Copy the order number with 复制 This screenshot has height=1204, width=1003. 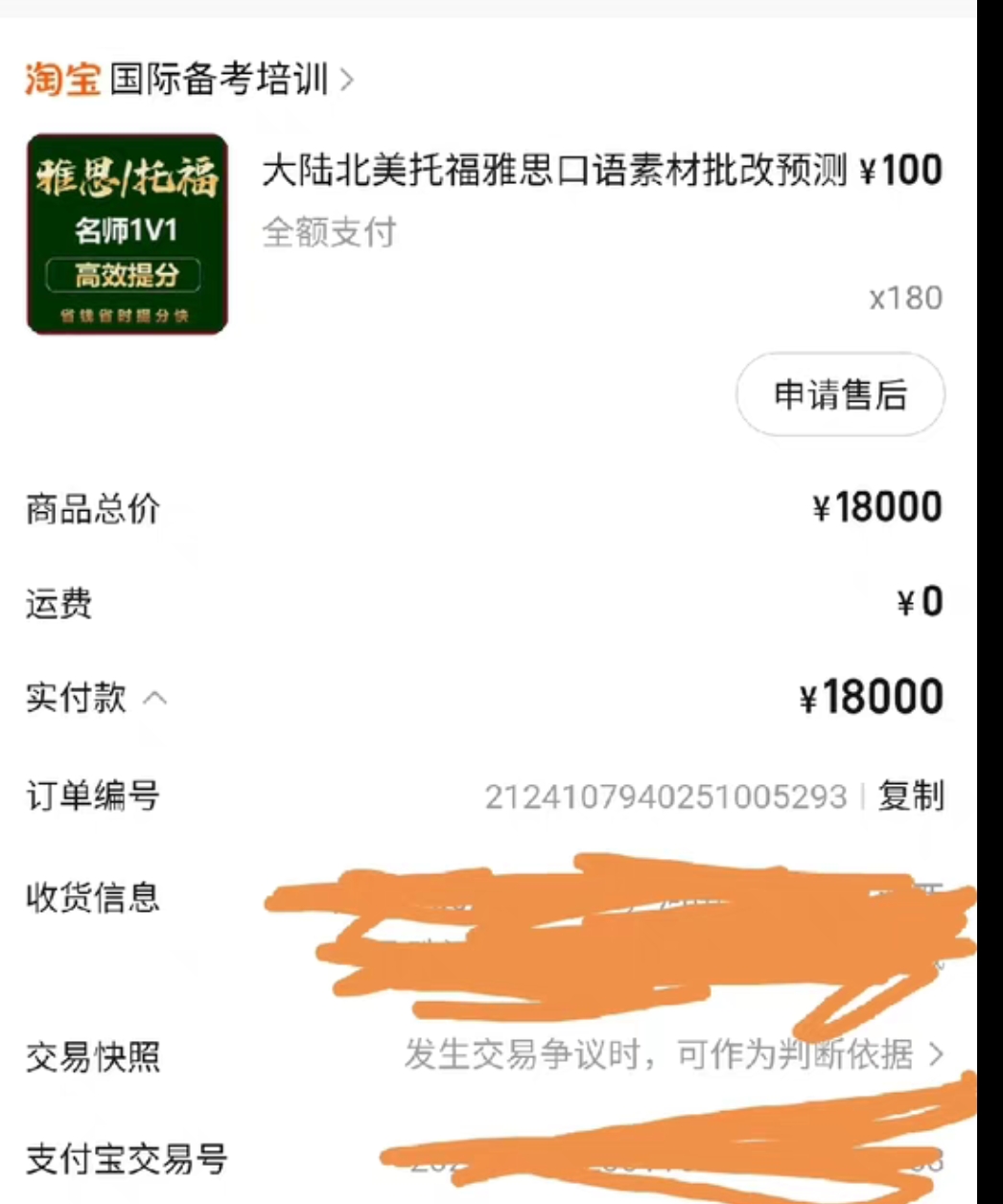(910, 796)
